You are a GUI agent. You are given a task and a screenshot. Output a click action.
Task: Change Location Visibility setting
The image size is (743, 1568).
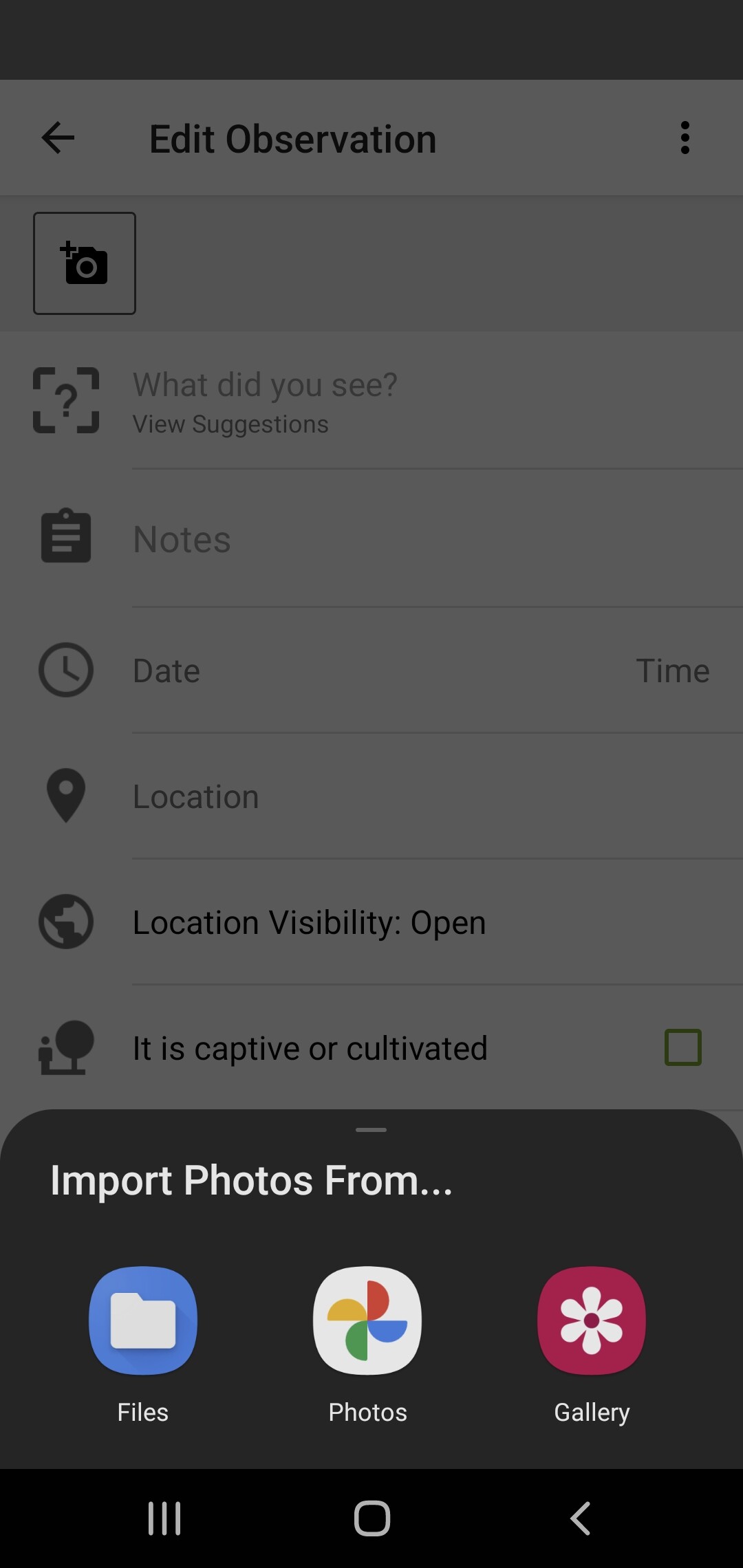(310, 922)
